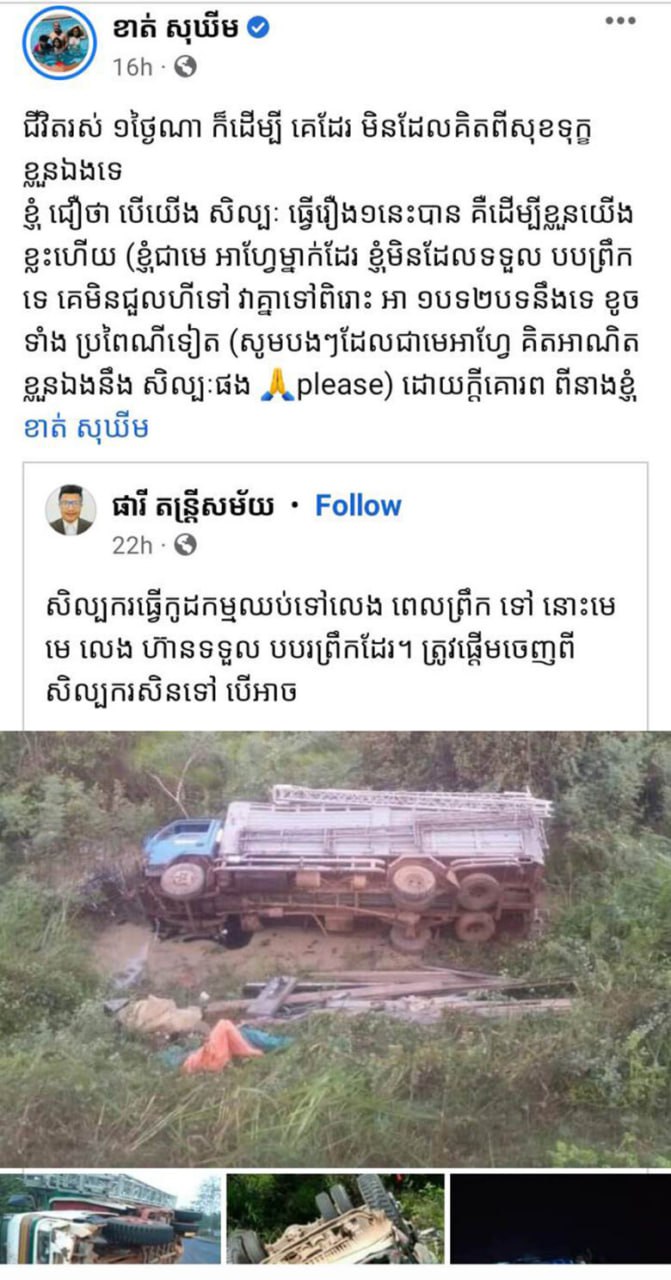The width and height of the screenshot is (671, 1280).
Task: Open ខាត់ សុឃីម profile picture
Action: pos(61,43)
